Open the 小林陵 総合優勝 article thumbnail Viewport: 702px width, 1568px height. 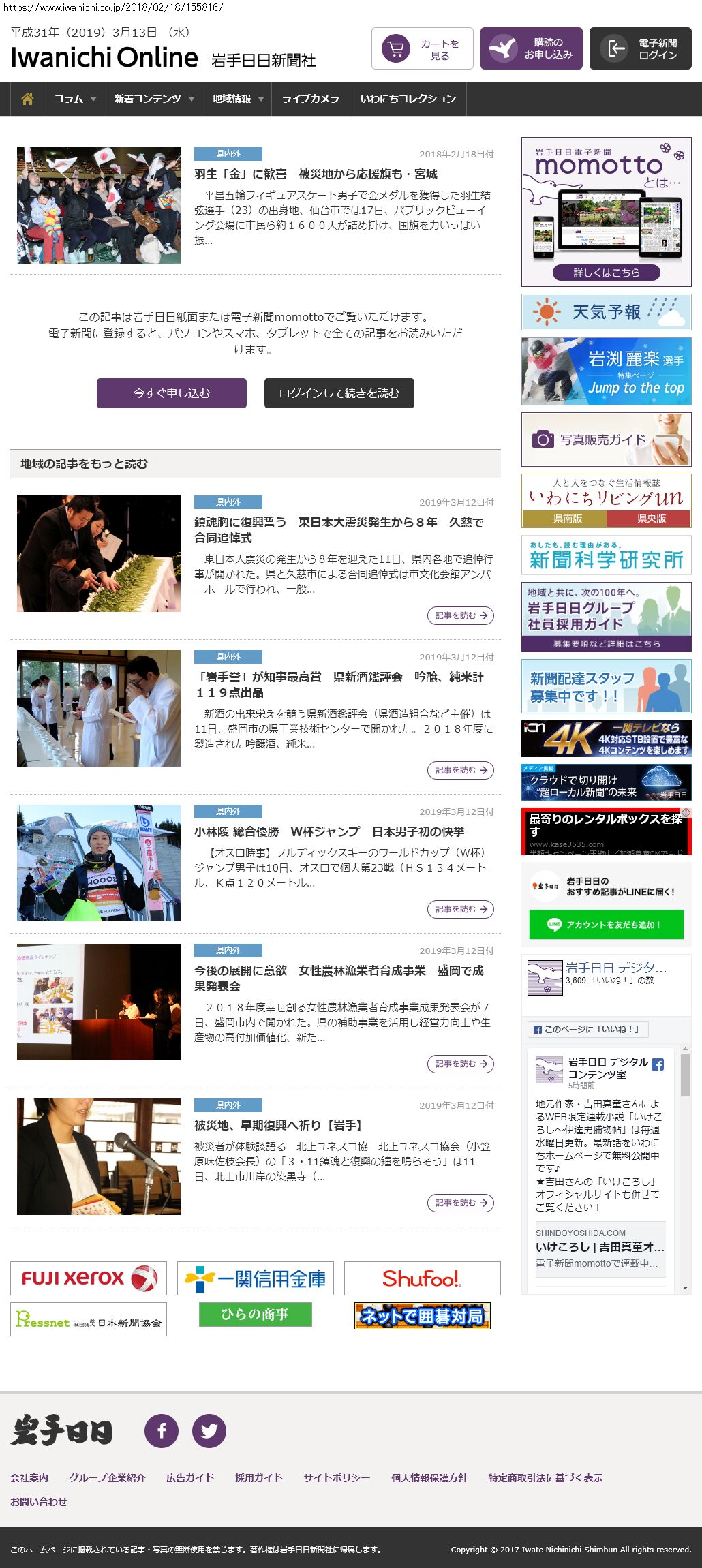point(99,863)
